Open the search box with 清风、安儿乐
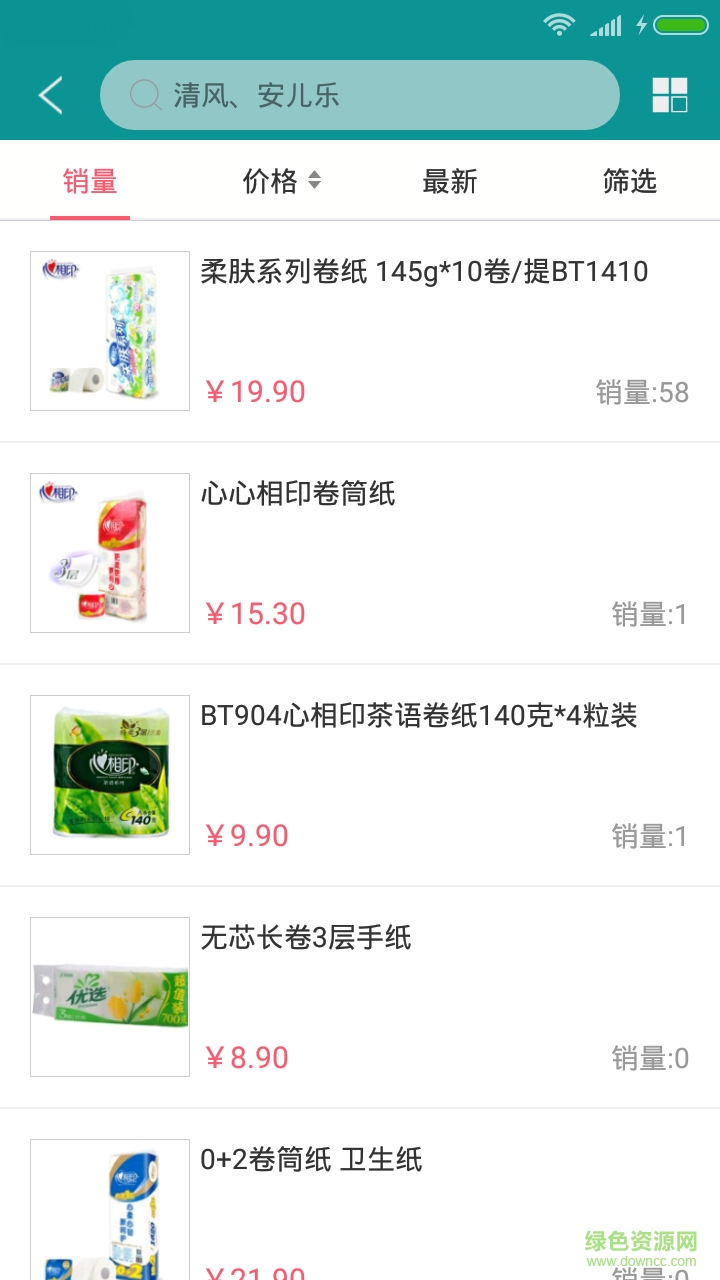The image size is (720, 1280). (360, 95)
